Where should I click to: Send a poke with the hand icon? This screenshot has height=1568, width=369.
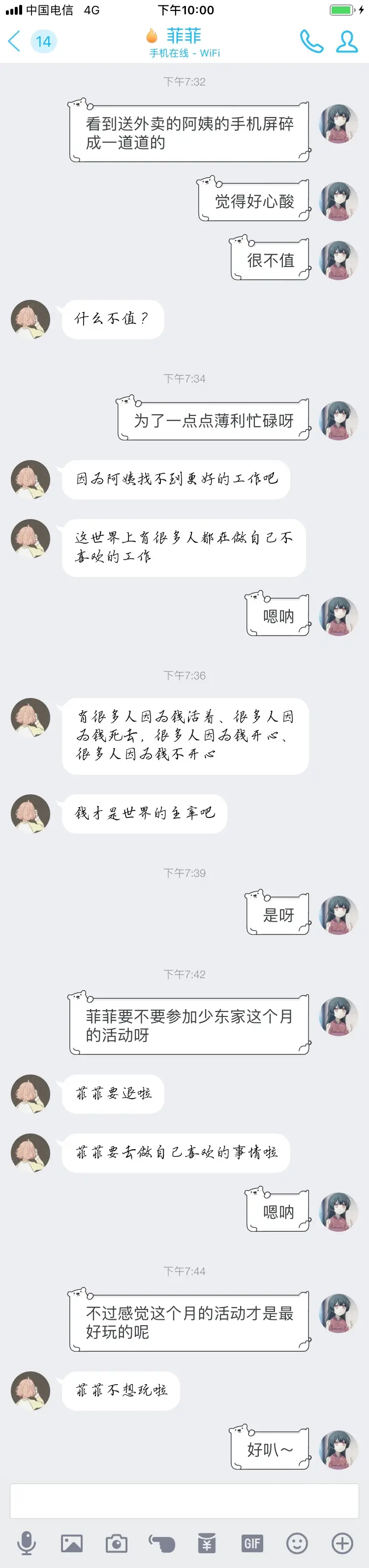click(x=162, y=1543)
